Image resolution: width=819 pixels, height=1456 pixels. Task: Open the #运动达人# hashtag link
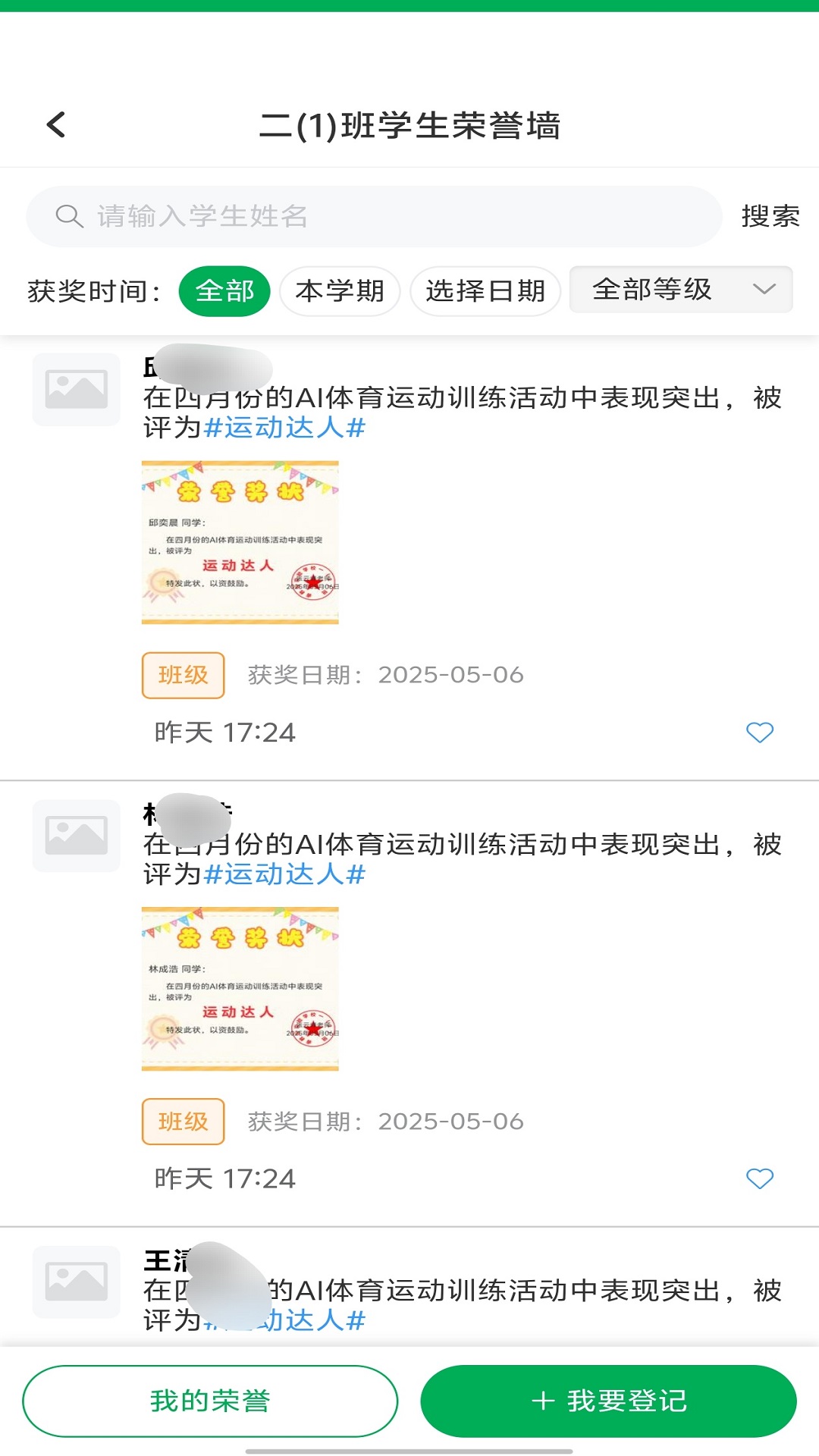tap(286, 428)
